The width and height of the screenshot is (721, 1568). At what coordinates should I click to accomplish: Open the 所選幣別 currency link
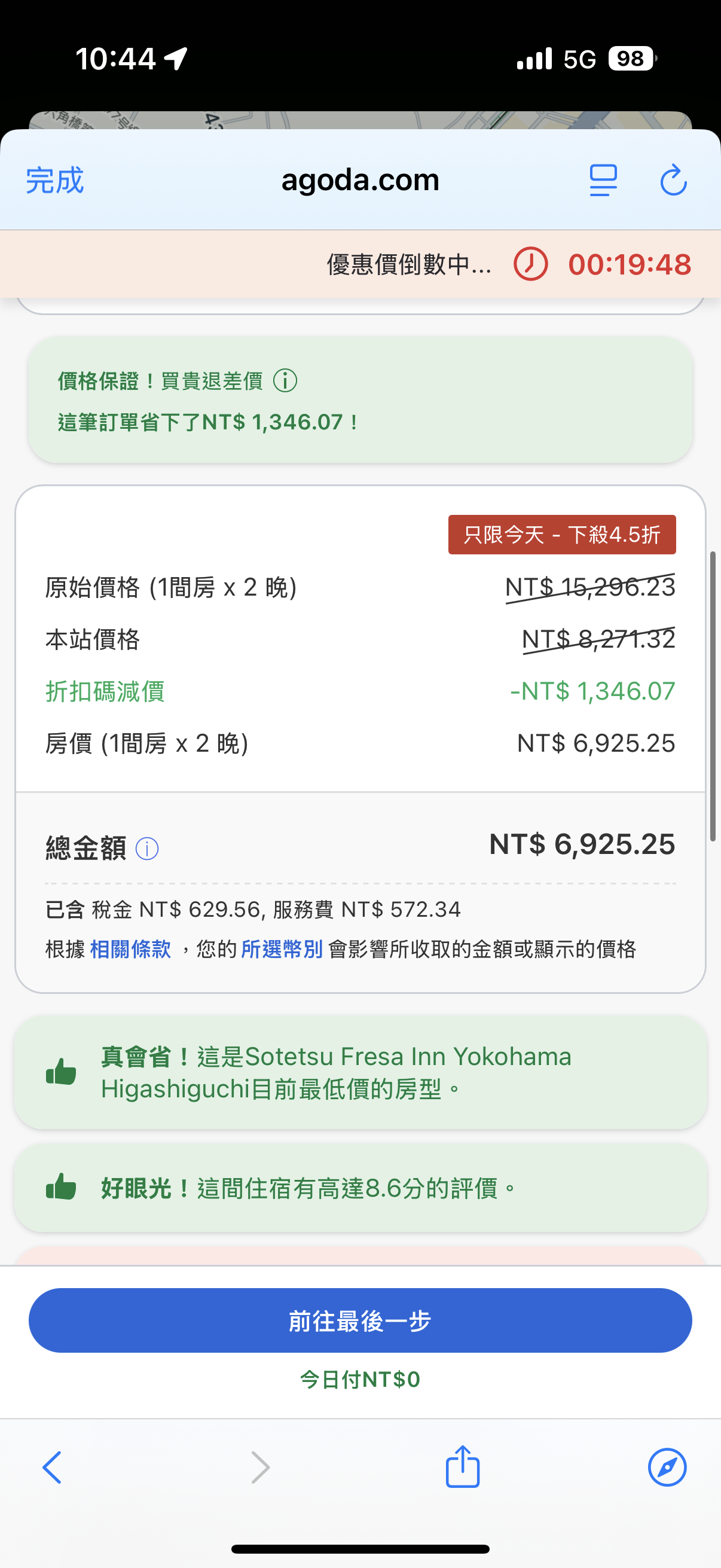[282, 949]
